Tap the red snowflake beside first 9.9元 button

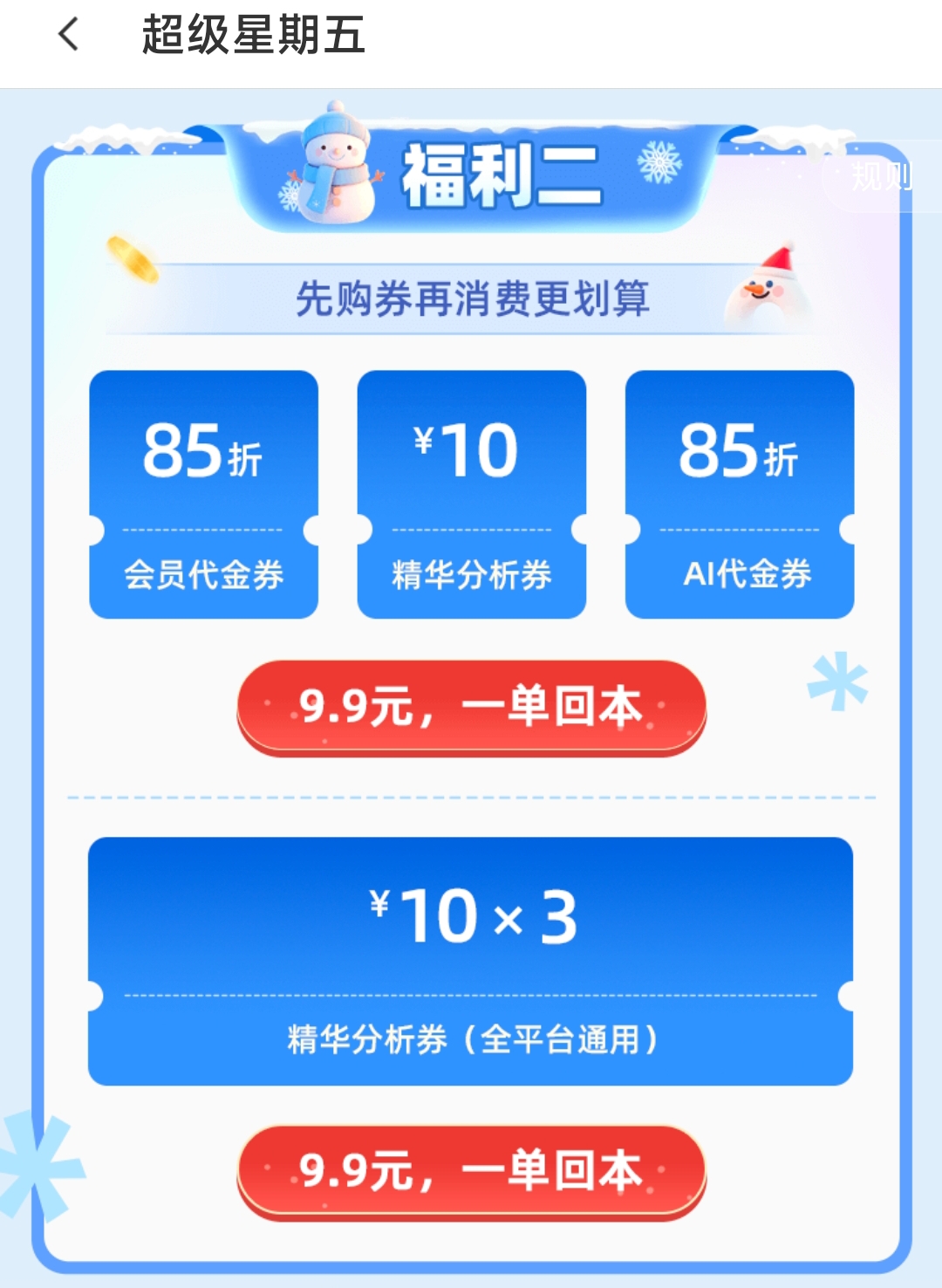pos(837,681)
